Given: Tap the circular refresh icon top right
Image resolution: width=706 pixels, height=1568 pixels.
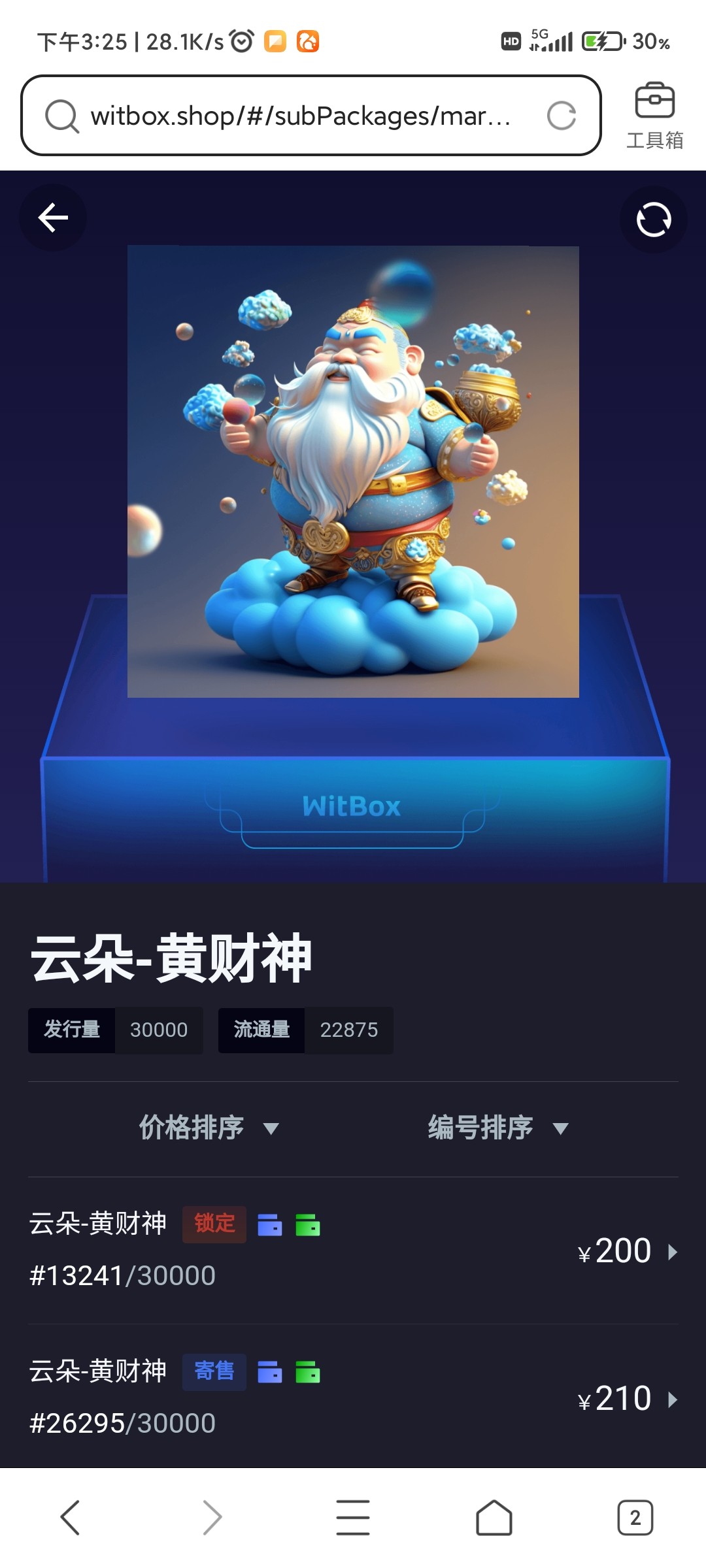Looking at the screenshot, I should pos(653,219).
